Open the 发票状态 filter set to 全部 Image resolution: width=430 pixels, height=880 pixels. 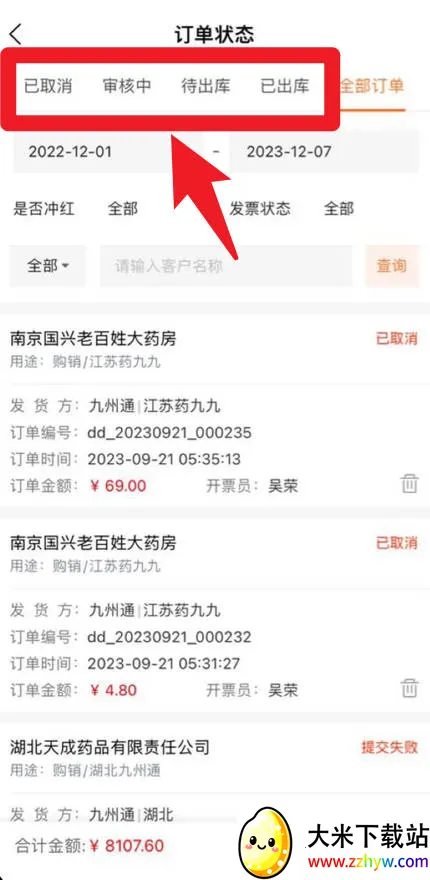coord(338,209)
